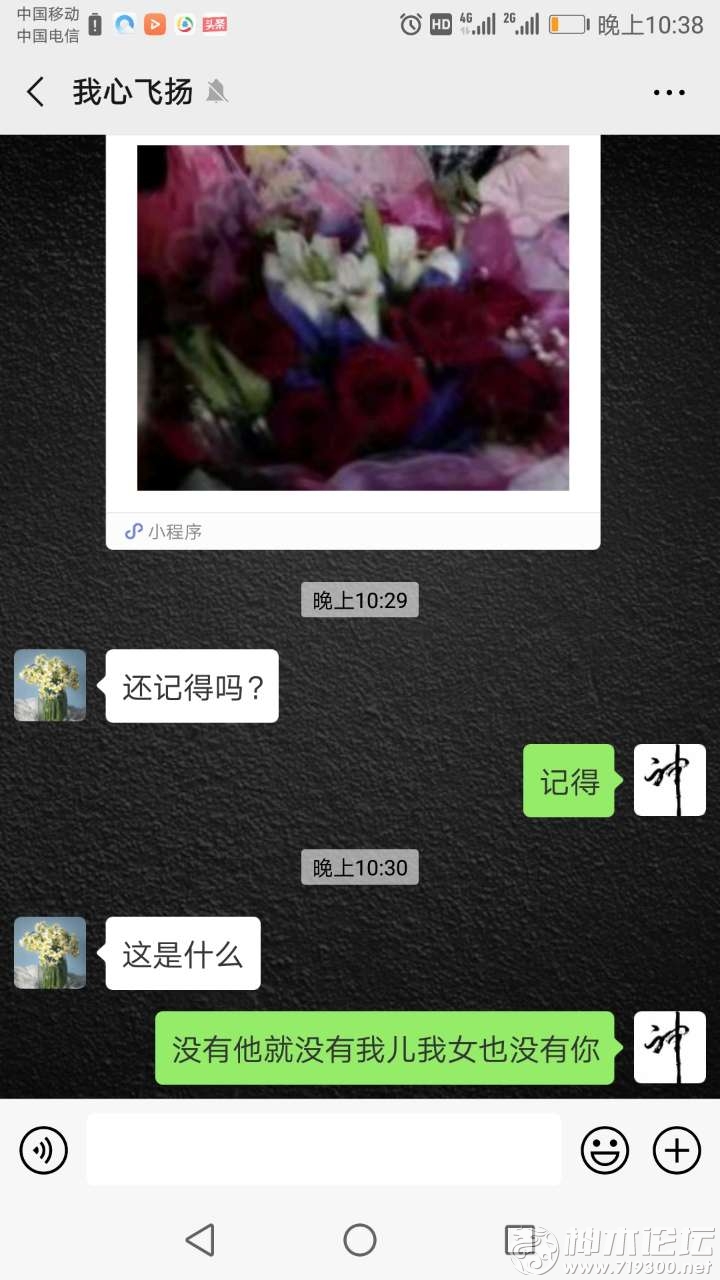This screenshot has height=1280, width=720.
Task: Go back from the 我心飞扬 chat
Action: coord(36,92)
